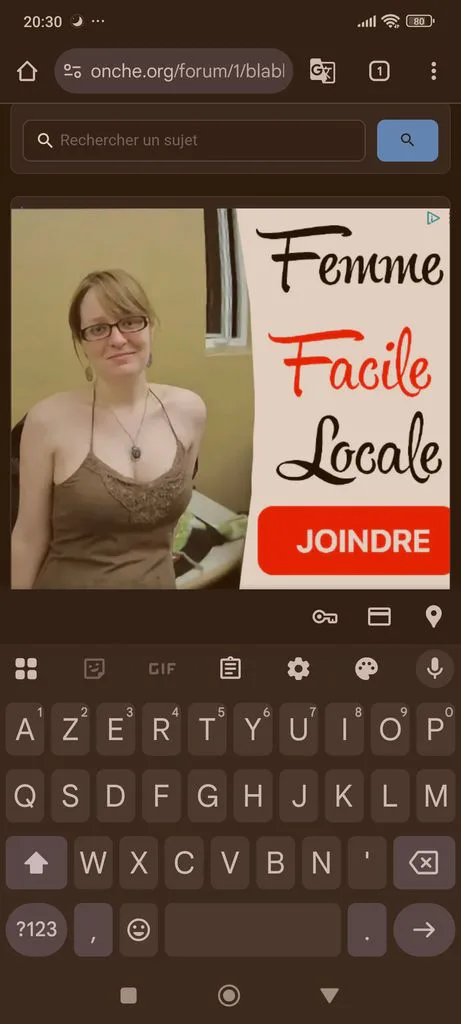This screenshot has width=461, height=1024.
Task: Open keyboard settings gear
Action: click(x=298, y=668)
